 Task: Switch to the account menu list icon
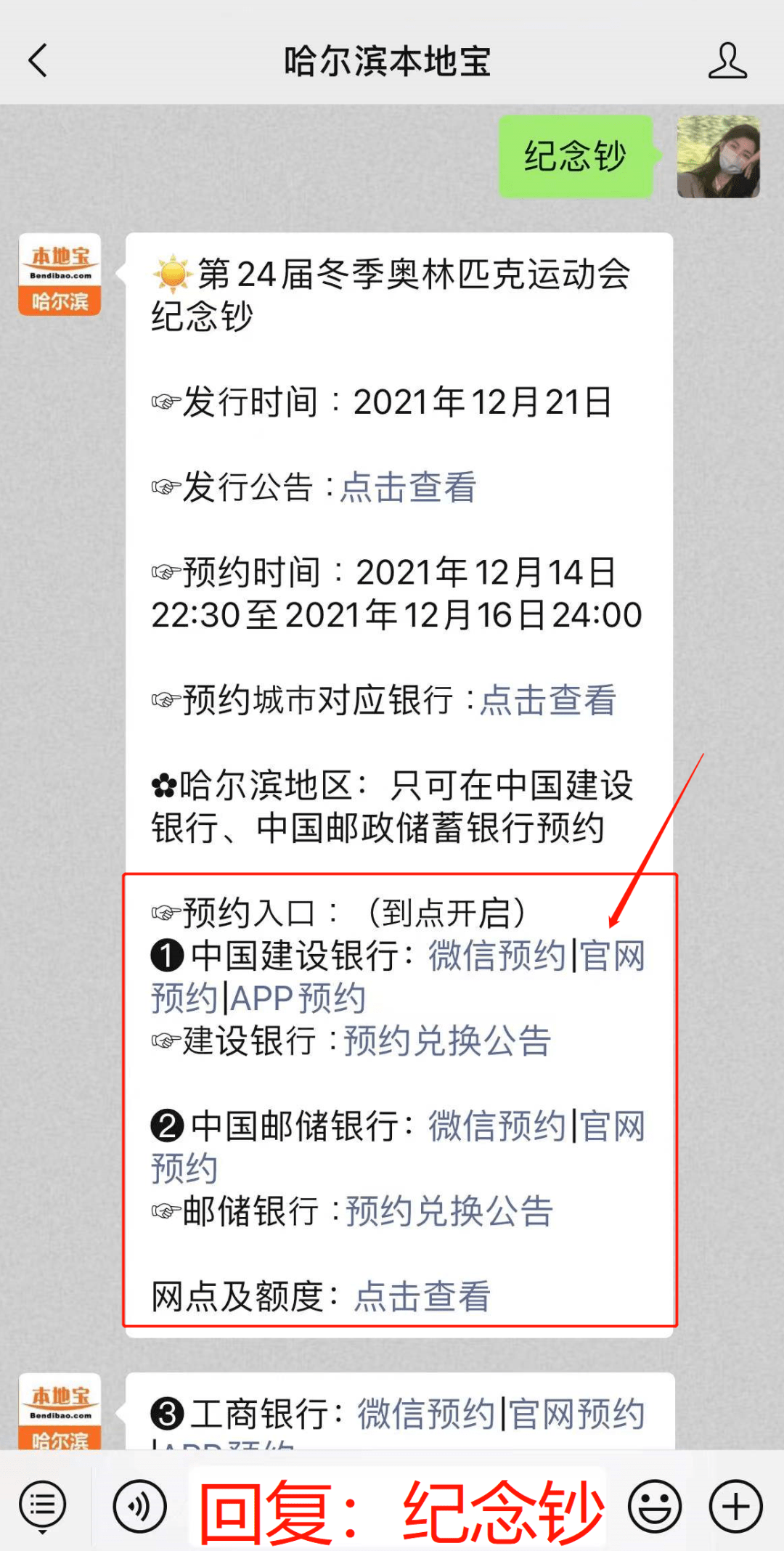point(43,1507)
